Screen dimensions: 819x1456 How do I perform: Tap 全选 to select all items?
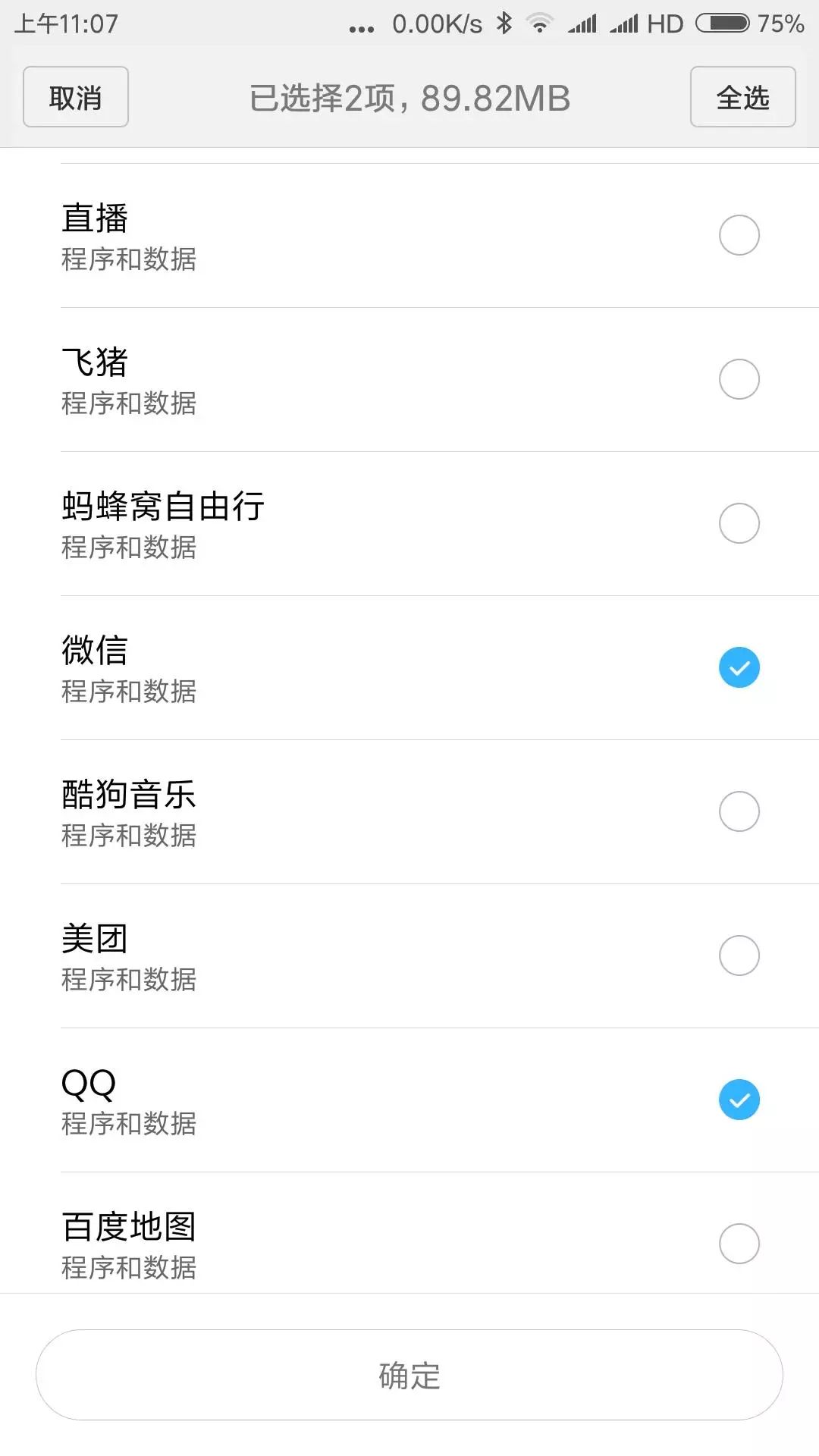click(x=742, y=97)
